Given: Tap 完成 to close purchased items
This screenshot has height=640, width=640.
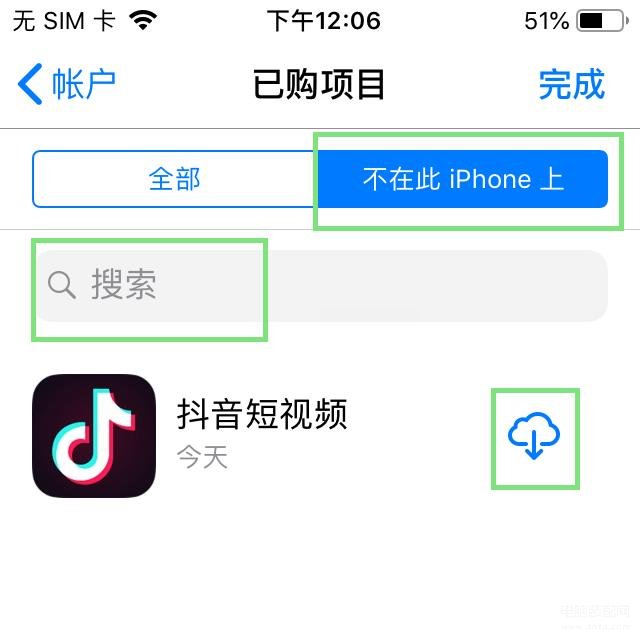Looking at the screenshot, I should [571, 85].
